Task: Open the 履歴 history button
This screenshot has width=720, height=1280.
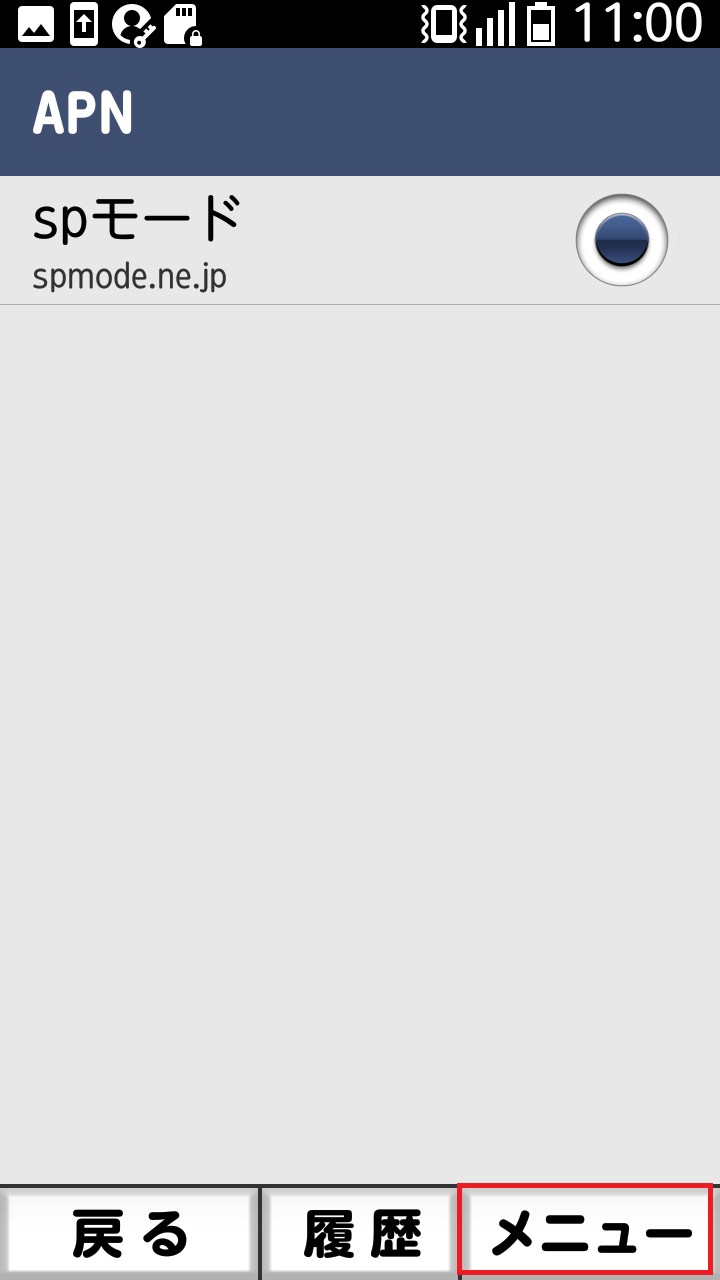Action: click(361, 1233)
